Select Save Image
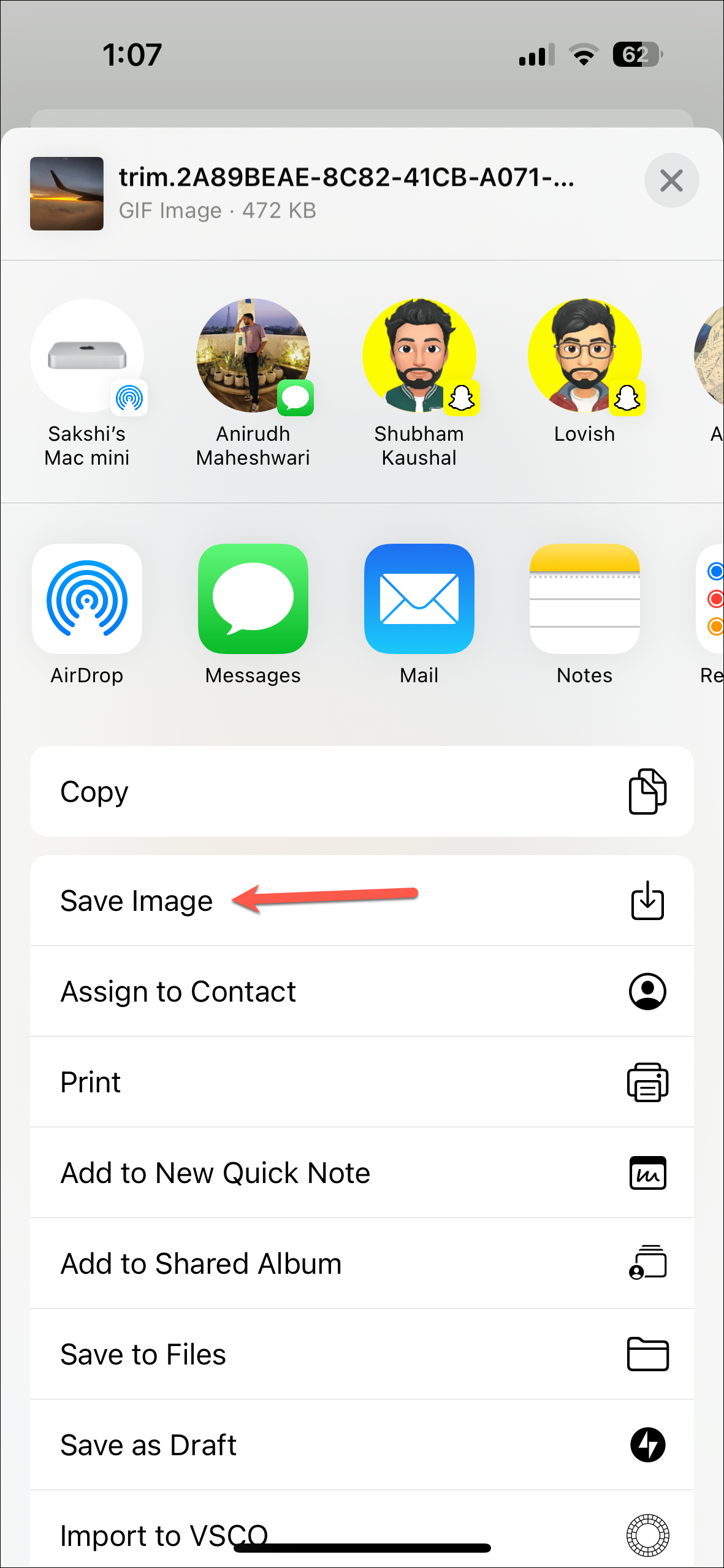 pyautogui.click(x=362, y=900)
